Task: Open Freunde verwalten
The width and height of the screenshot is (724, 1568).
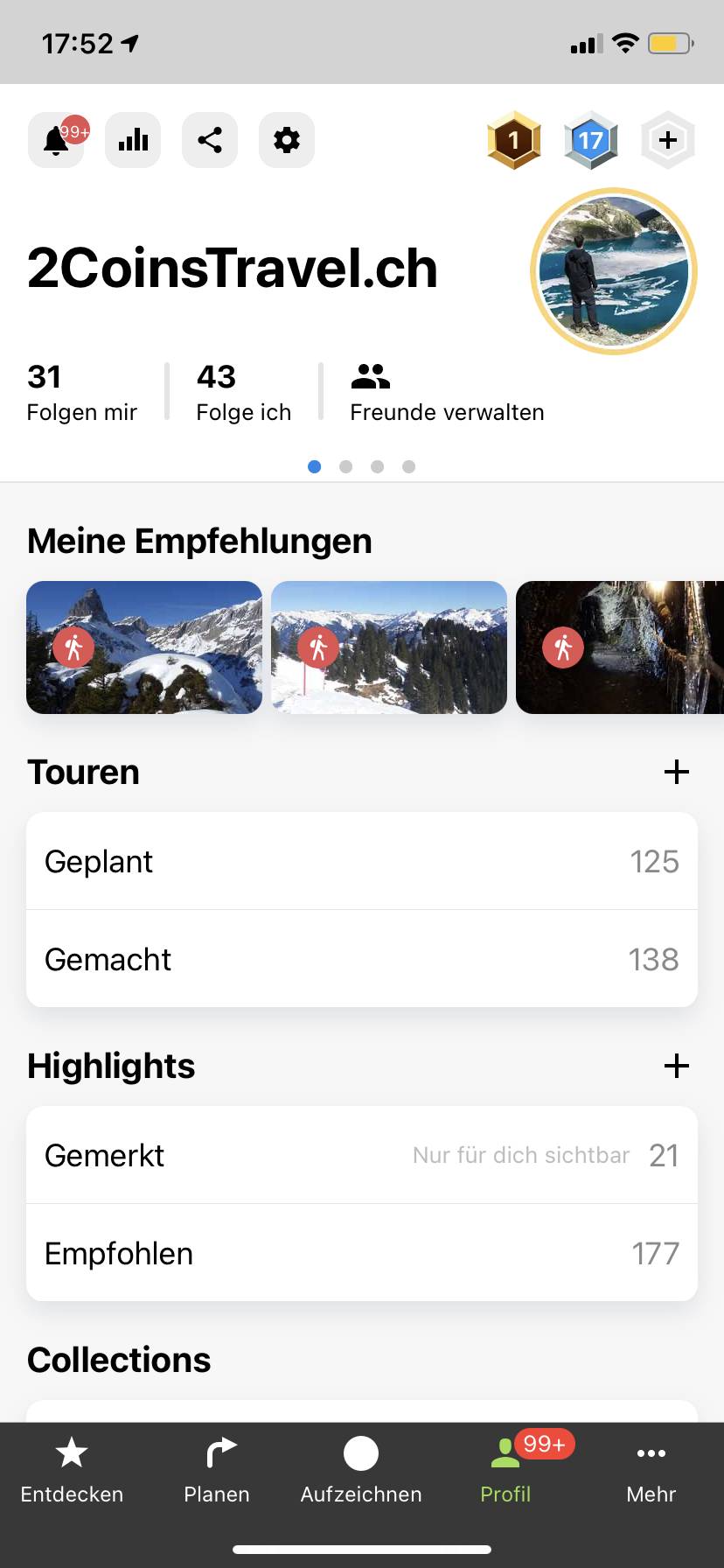Action: click(x=446, y=392)
